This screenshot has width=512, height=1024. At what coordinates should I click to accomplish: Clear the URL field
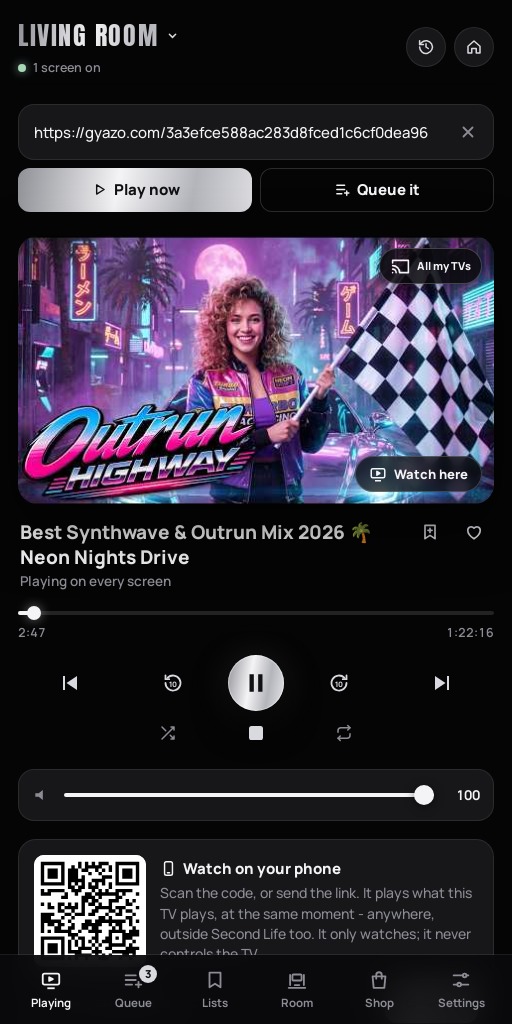point(468,132)
